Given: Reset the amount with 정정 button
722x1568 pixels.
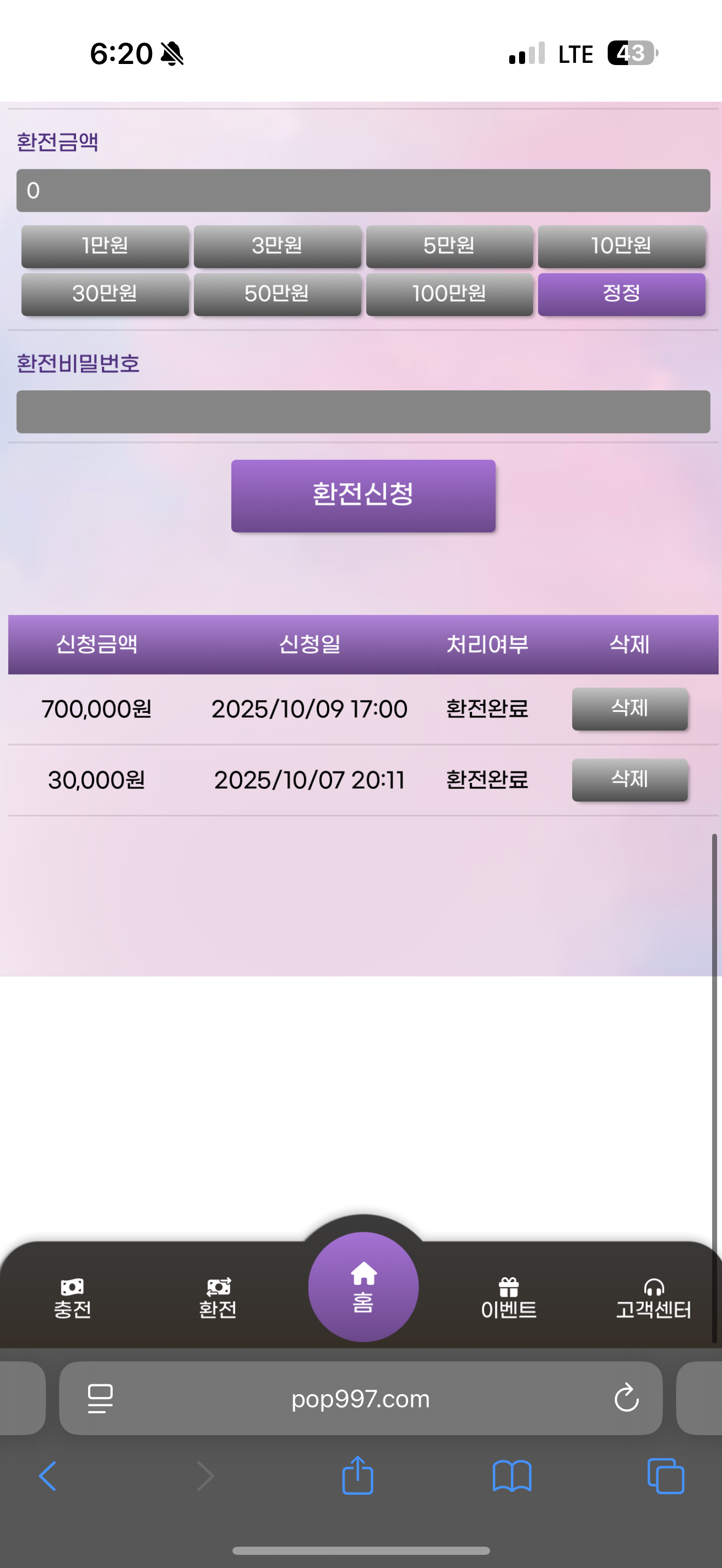Looking at the screenshot, I should coord(621,294).
